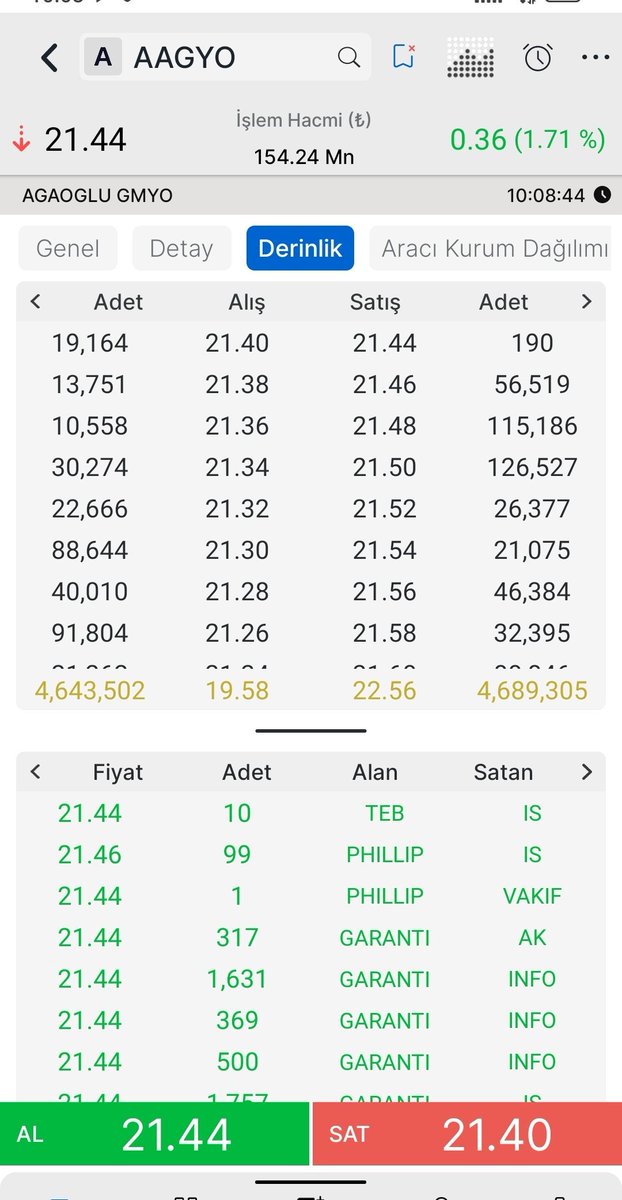622x1200 pixels.
Task: Set a price alarm with clock icon
Action: pos(538,58)
